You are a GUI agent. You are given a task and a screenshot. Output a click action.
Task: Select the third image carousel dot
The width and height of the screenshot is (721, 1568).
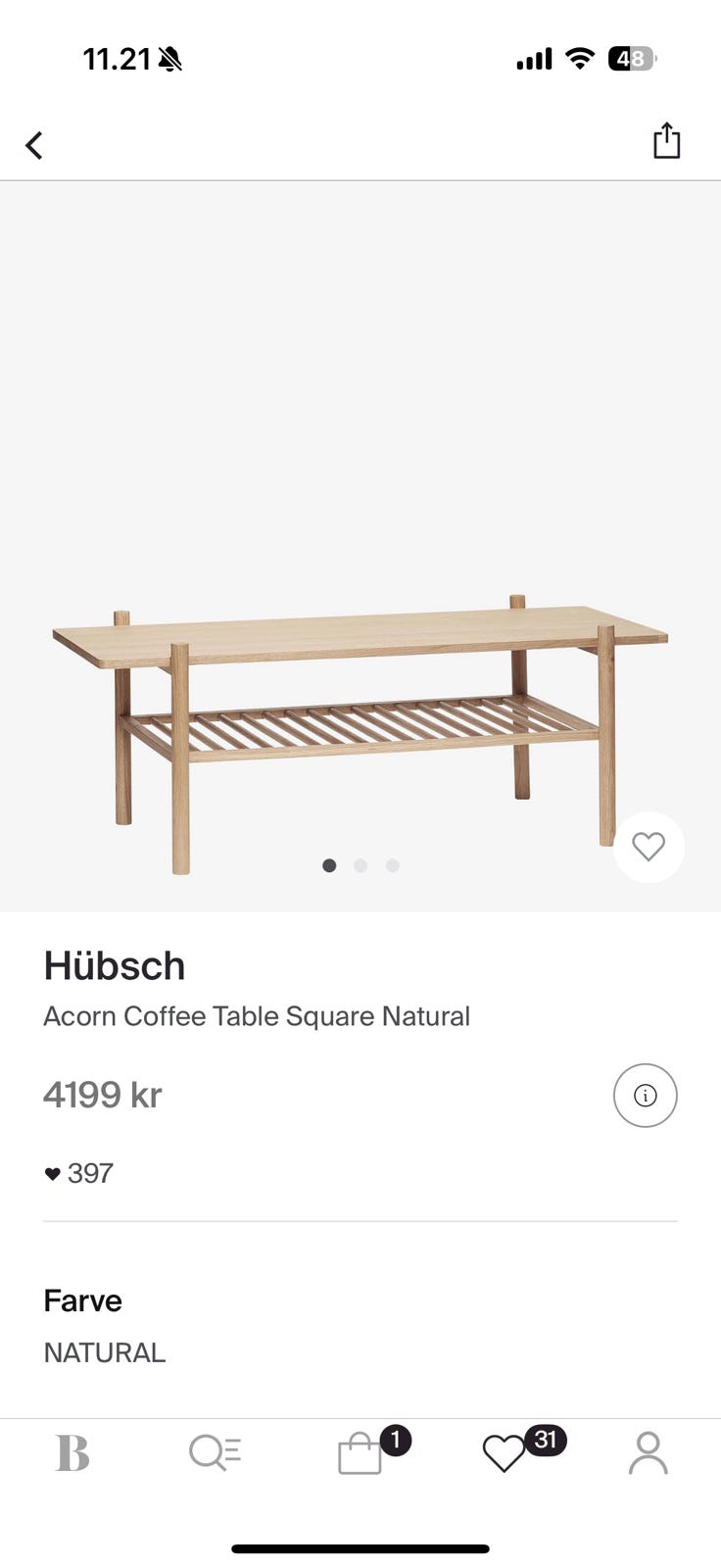tap(392, 865)
